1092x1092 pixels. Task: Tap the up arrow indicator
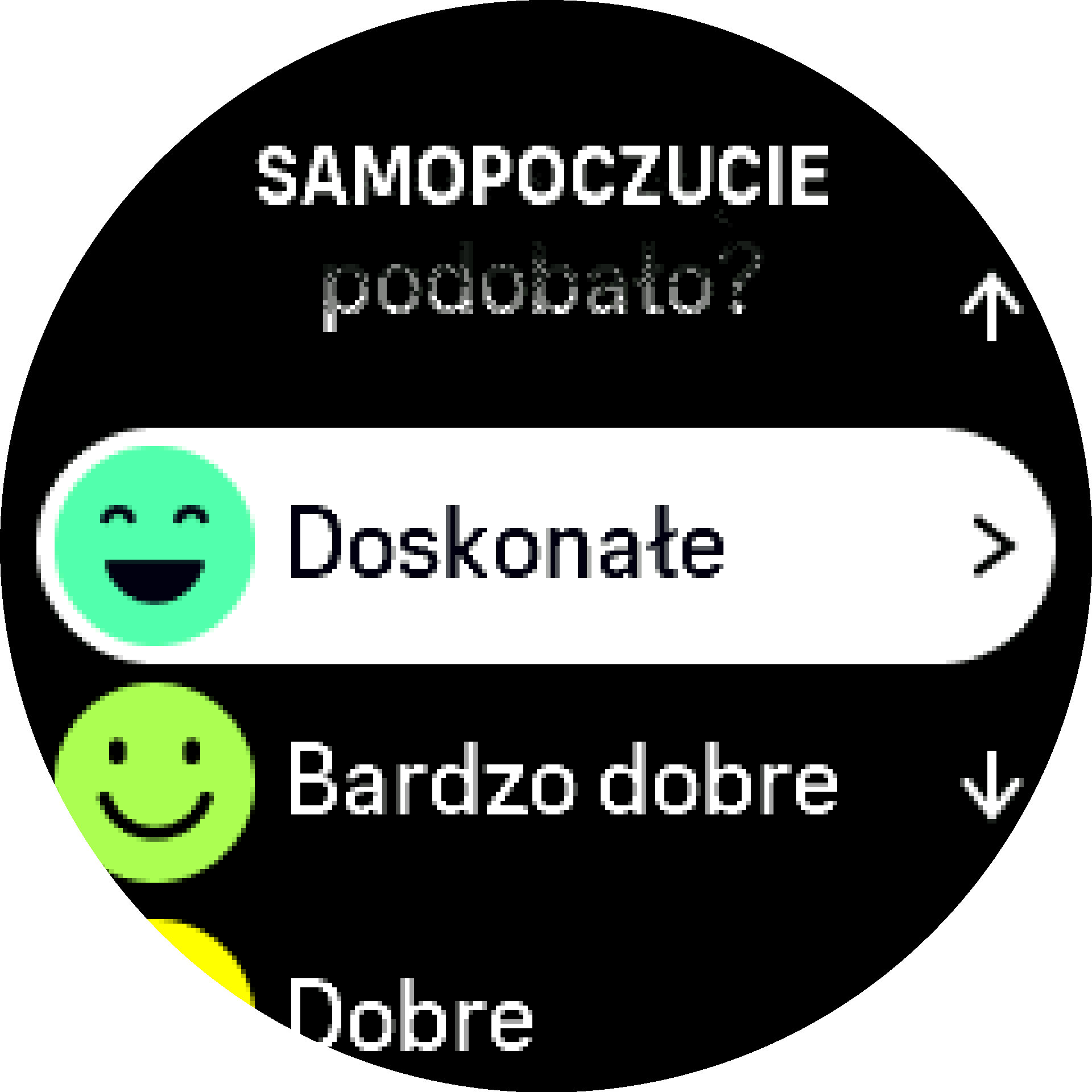tap(991, 308)
